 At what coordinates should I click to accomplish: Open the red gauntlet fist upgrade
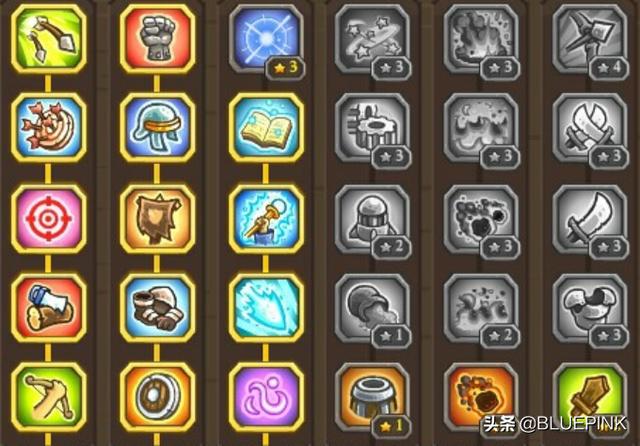(157, 38)
